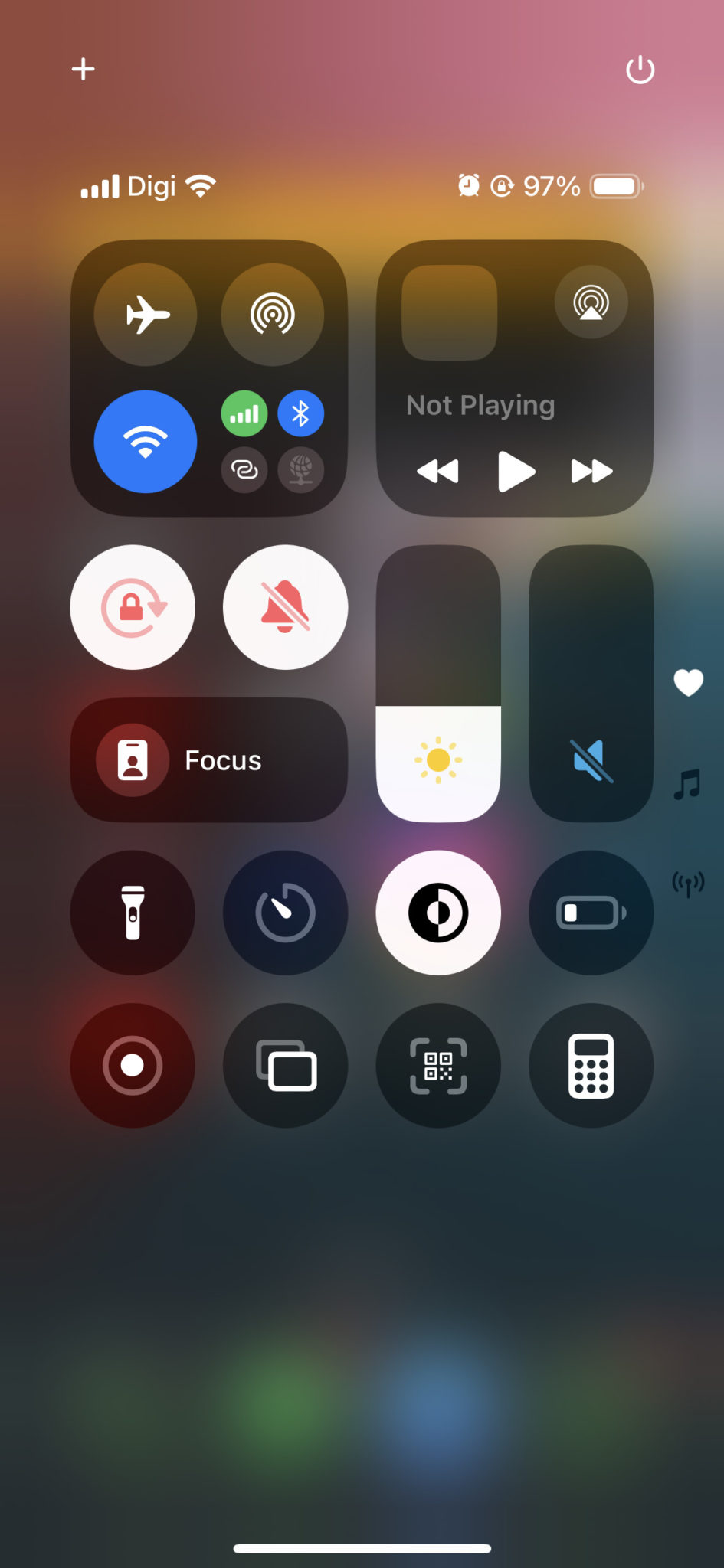The width and height of the screenshot is (724, 1568).
Task: Play media in Now Playing
Action: (515, 471)
